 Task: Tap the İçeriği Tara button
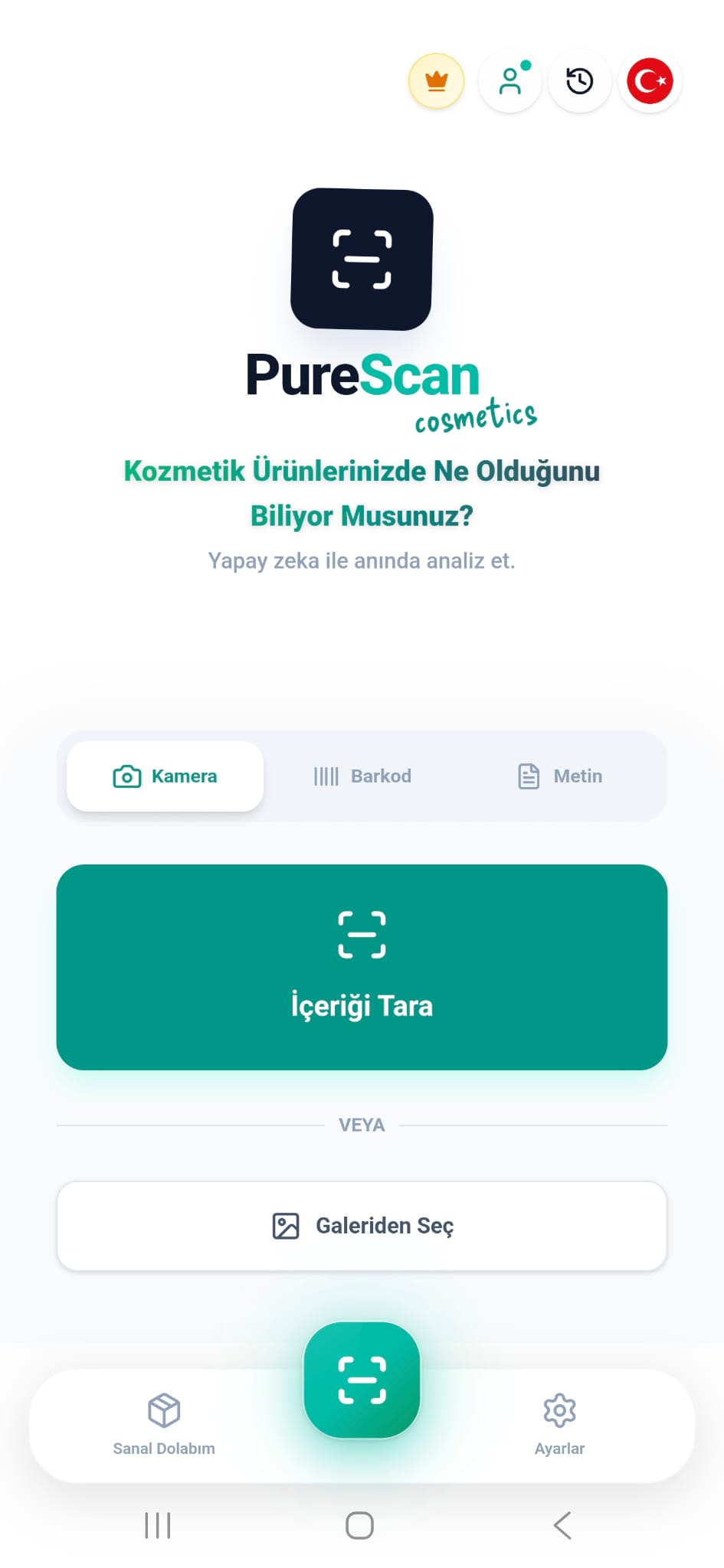362,967
